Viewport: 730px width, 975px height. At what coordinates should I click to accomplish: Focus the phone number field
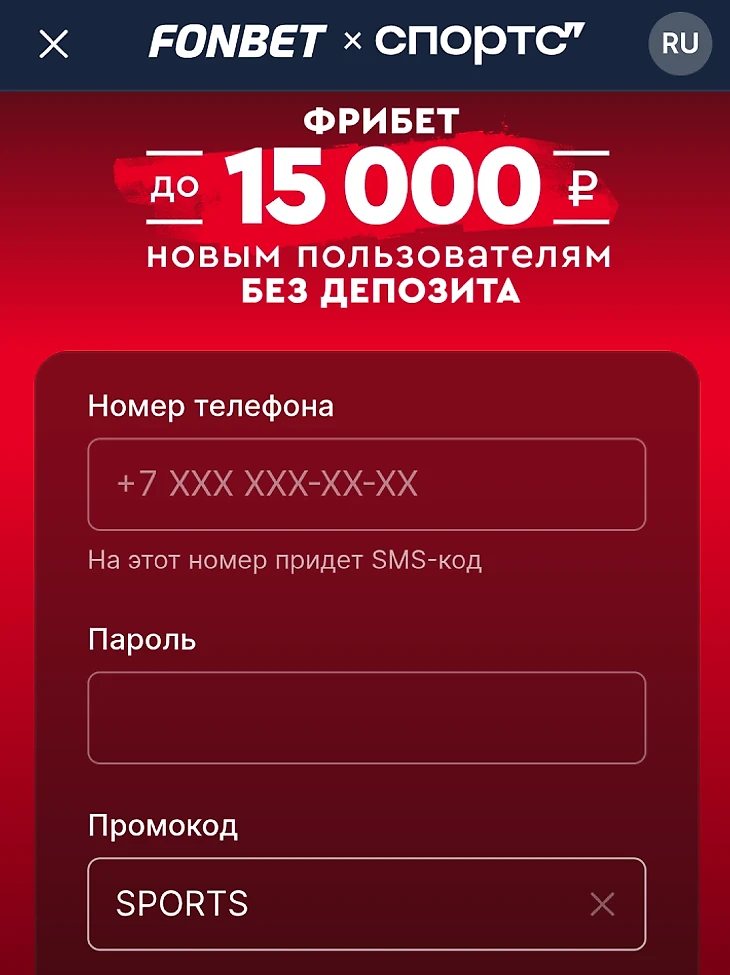[366, 485]
